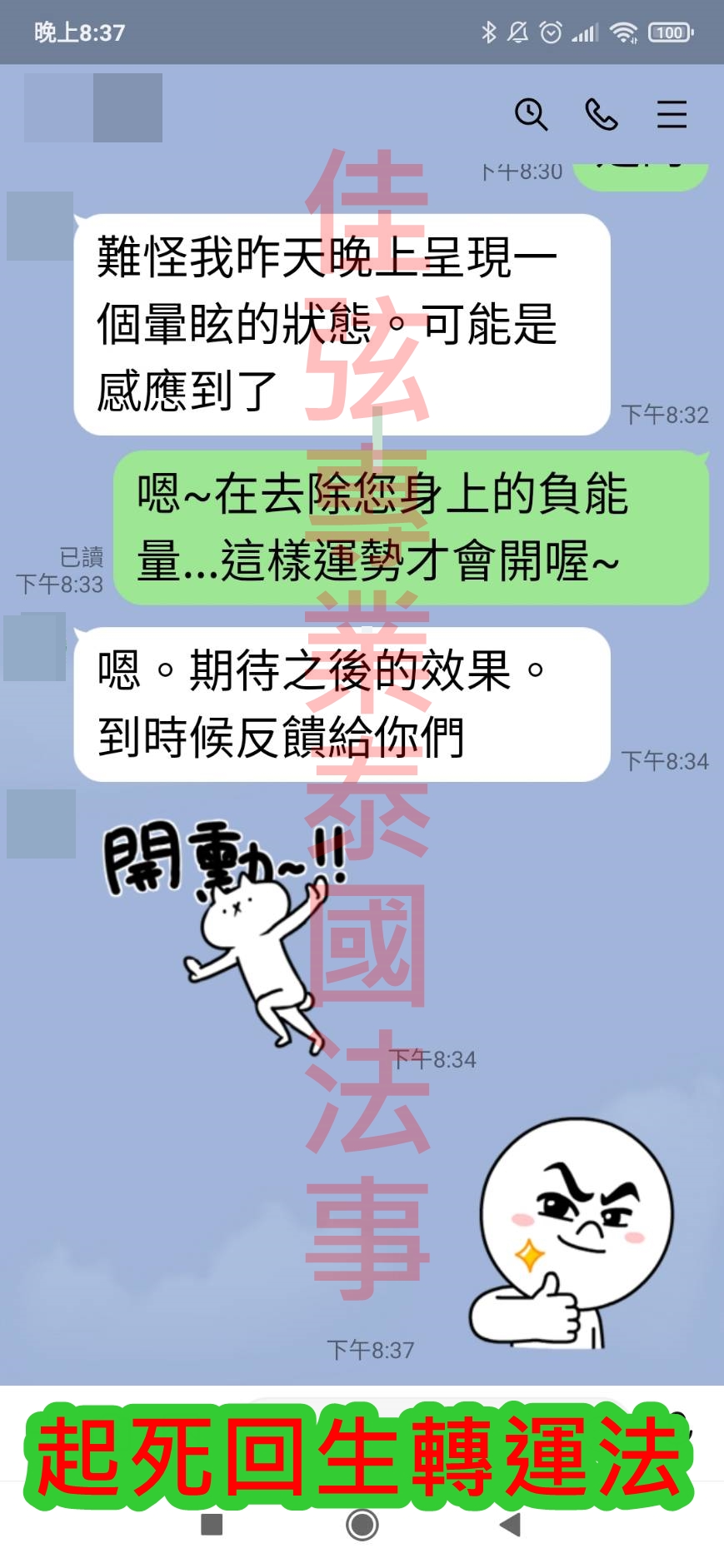The height and width of the screenshot is (1568, 724).
Task: Open the chat menu with three lines
Action: click(672, 114)
